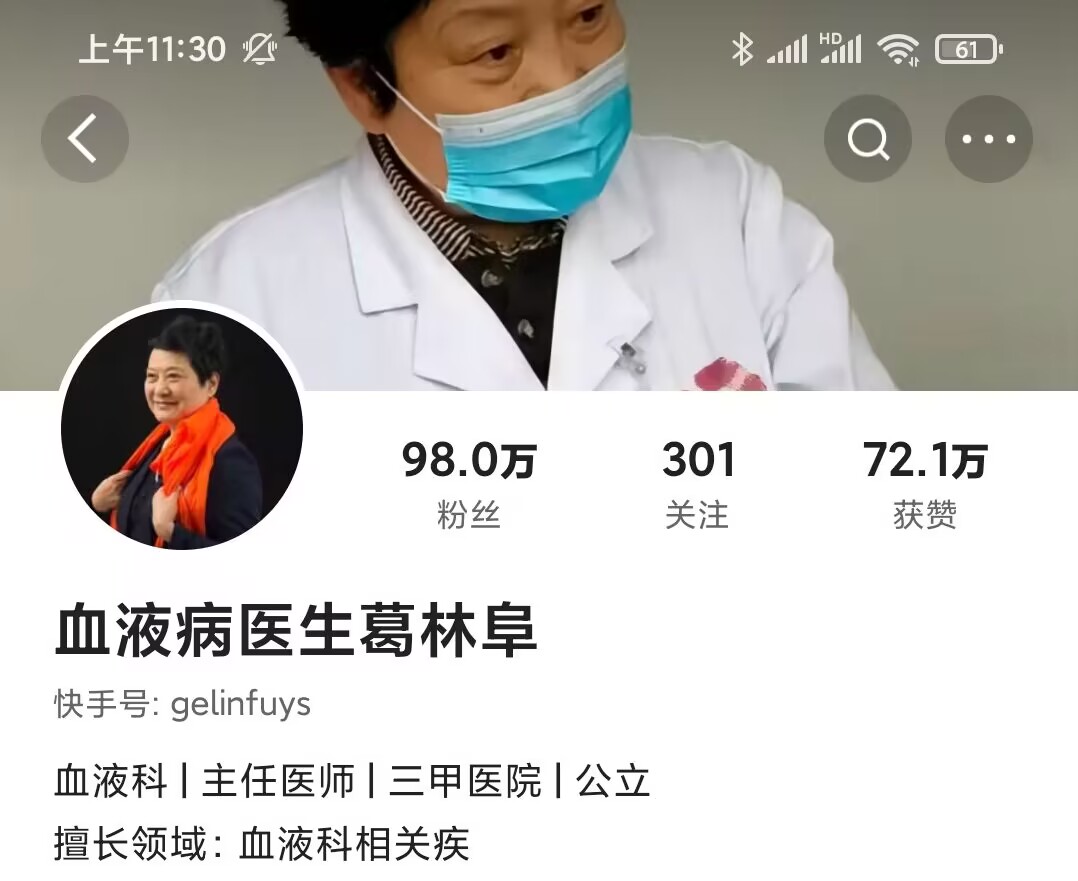View the round profile avatar photo
This screenshot has height=881, width=1078.
(x=182, y=428)
